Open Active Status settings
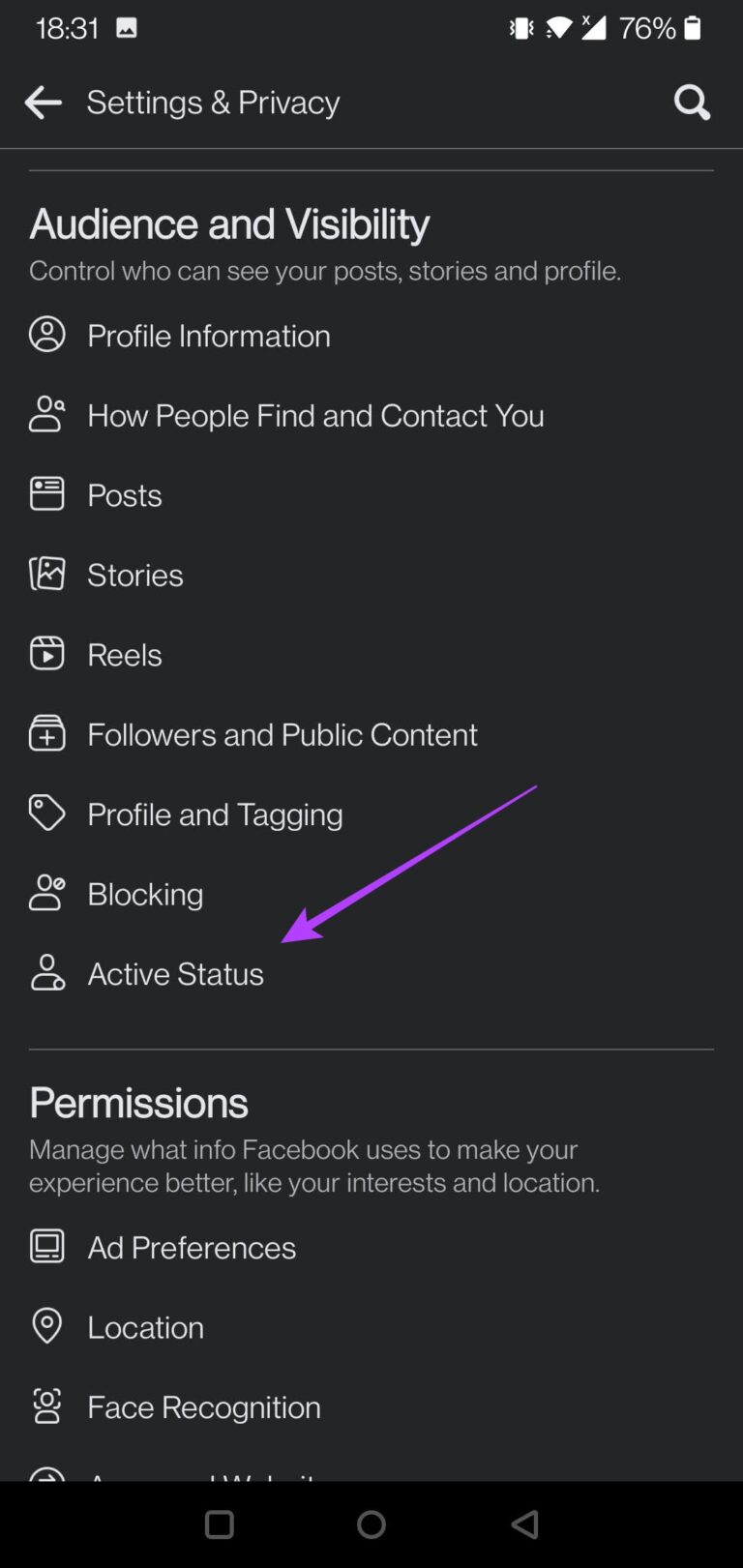Image resolution: width=743 pixels, height=1568 pixels. pyautogui.click(x=175, y=973)
